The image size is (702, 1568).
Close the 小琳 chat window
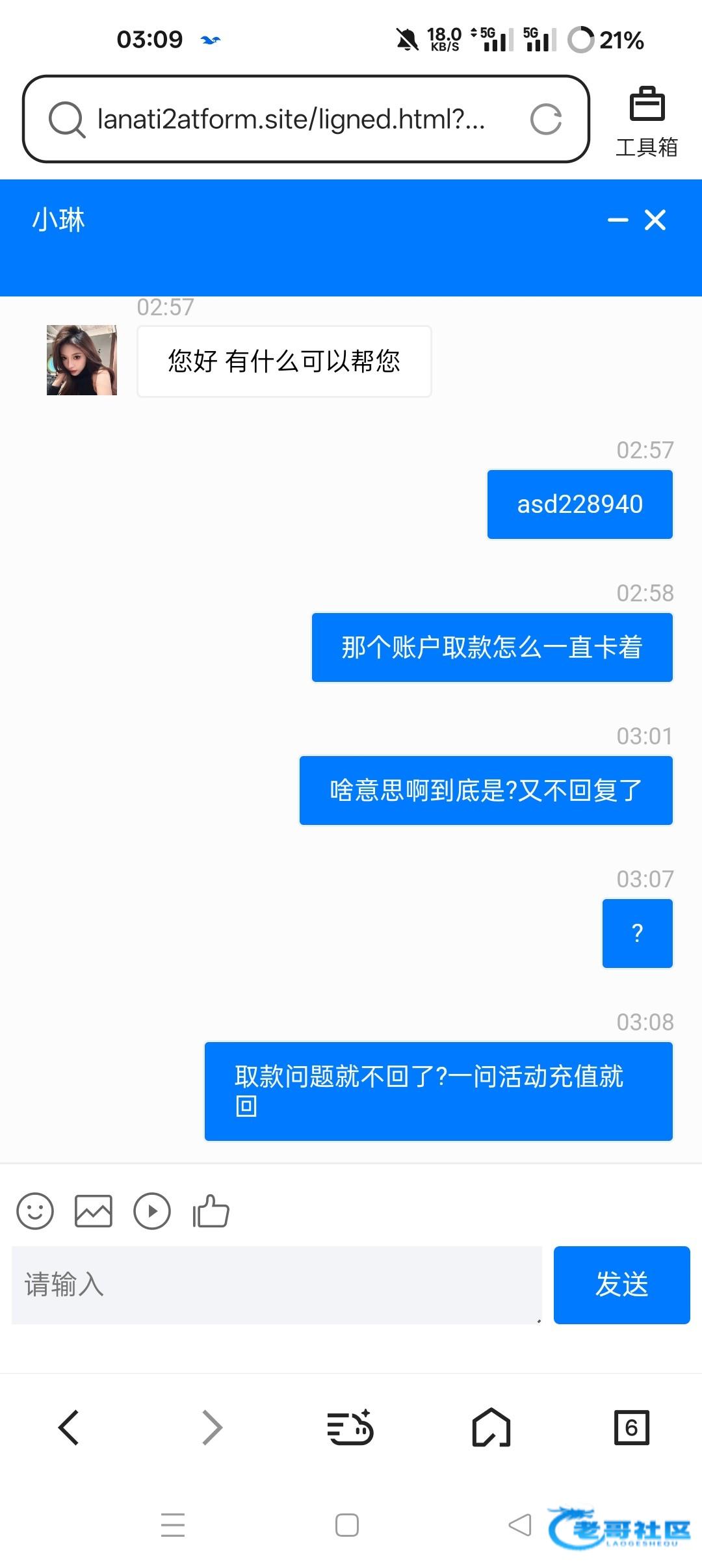(x=655, y=220)
